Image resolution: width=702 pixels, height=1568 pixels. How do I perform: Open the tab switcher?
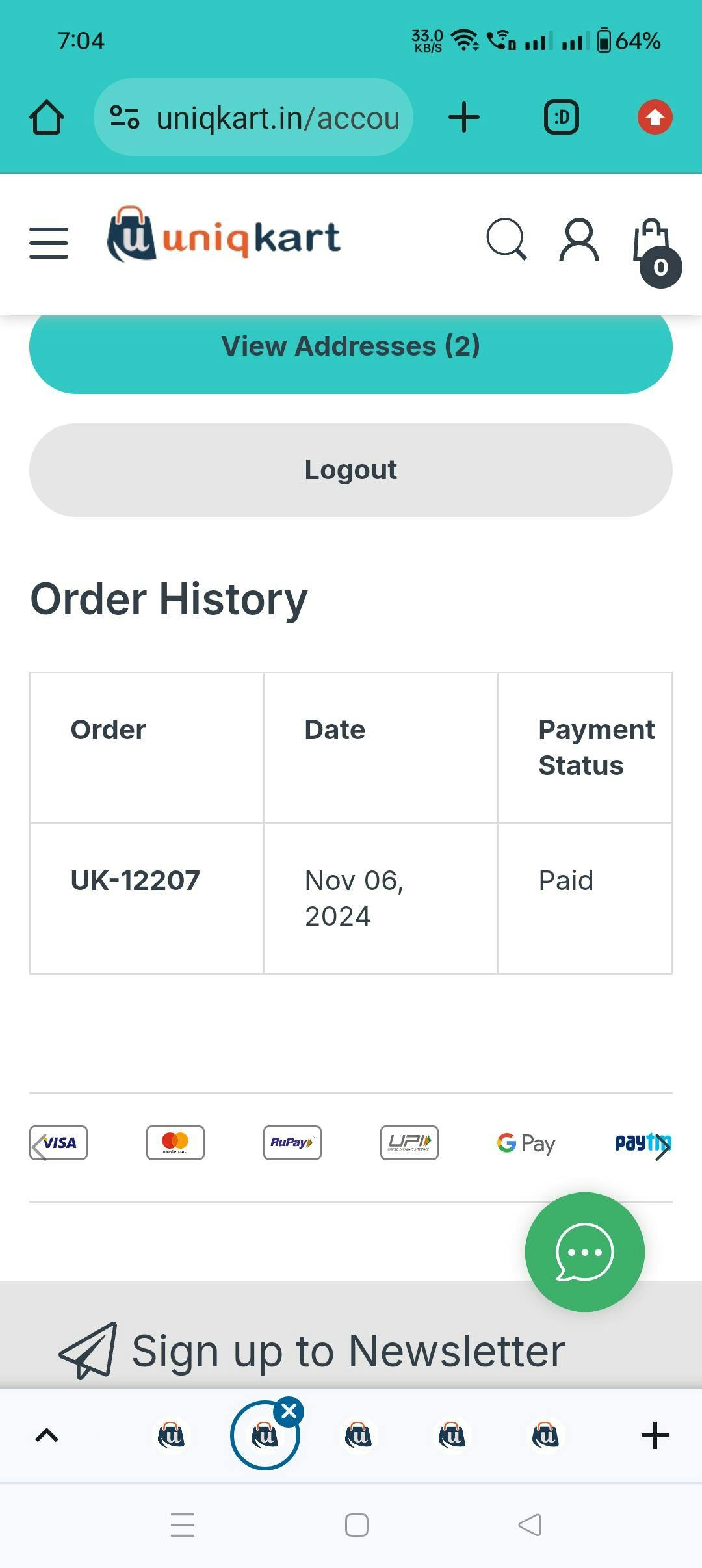tap(561, 118)
